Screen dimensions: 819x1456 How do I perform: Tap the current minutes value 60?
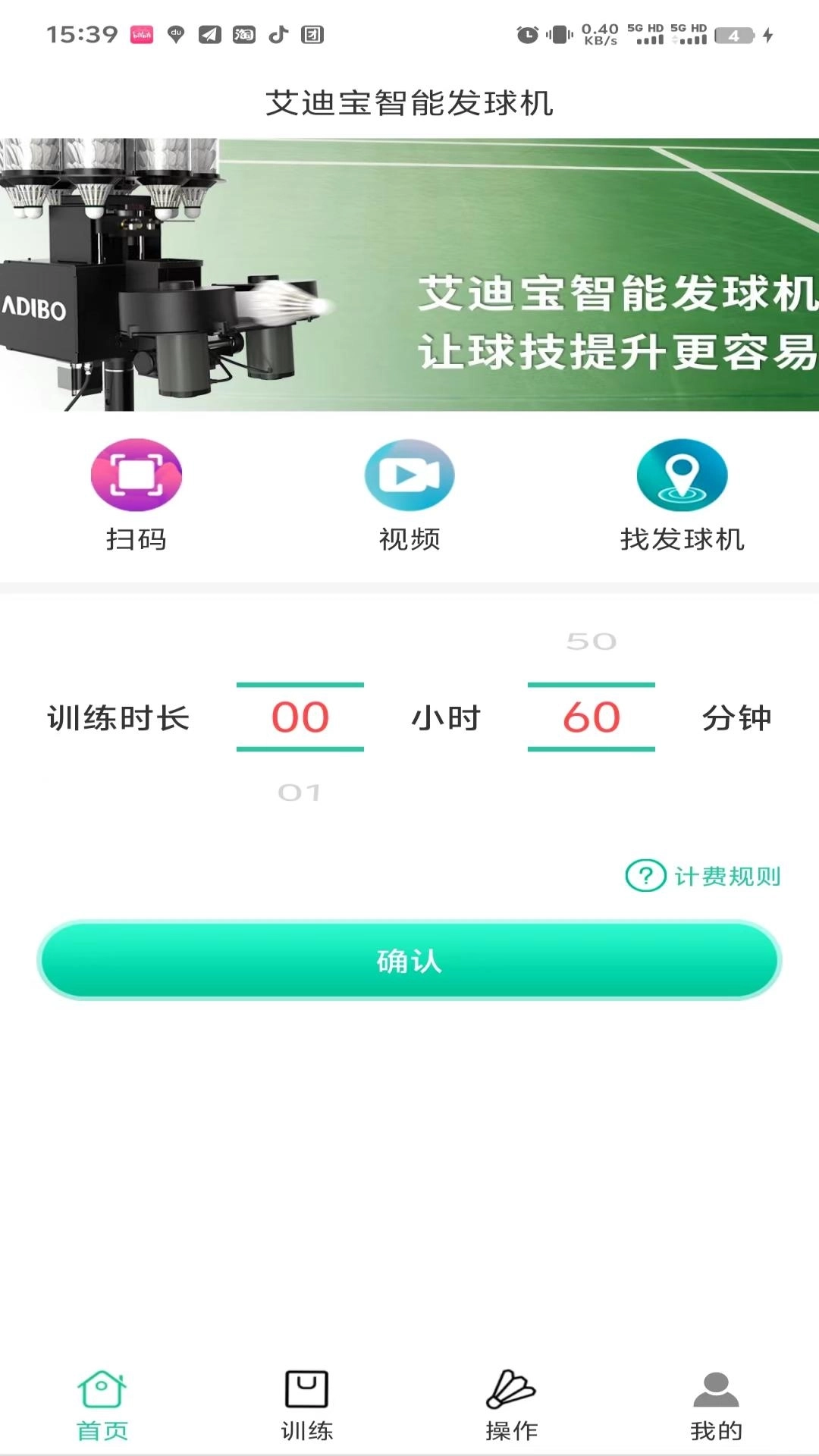click(x=591, y=717)
